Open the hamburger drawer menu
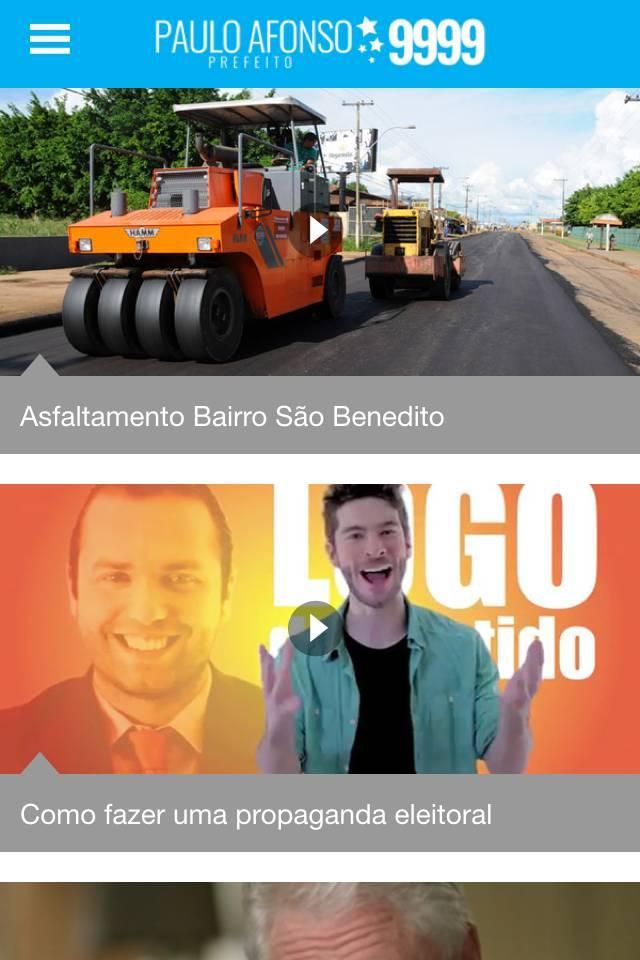Image resolution: width=640 pixels, height=960 pixels. click(50, 40)
